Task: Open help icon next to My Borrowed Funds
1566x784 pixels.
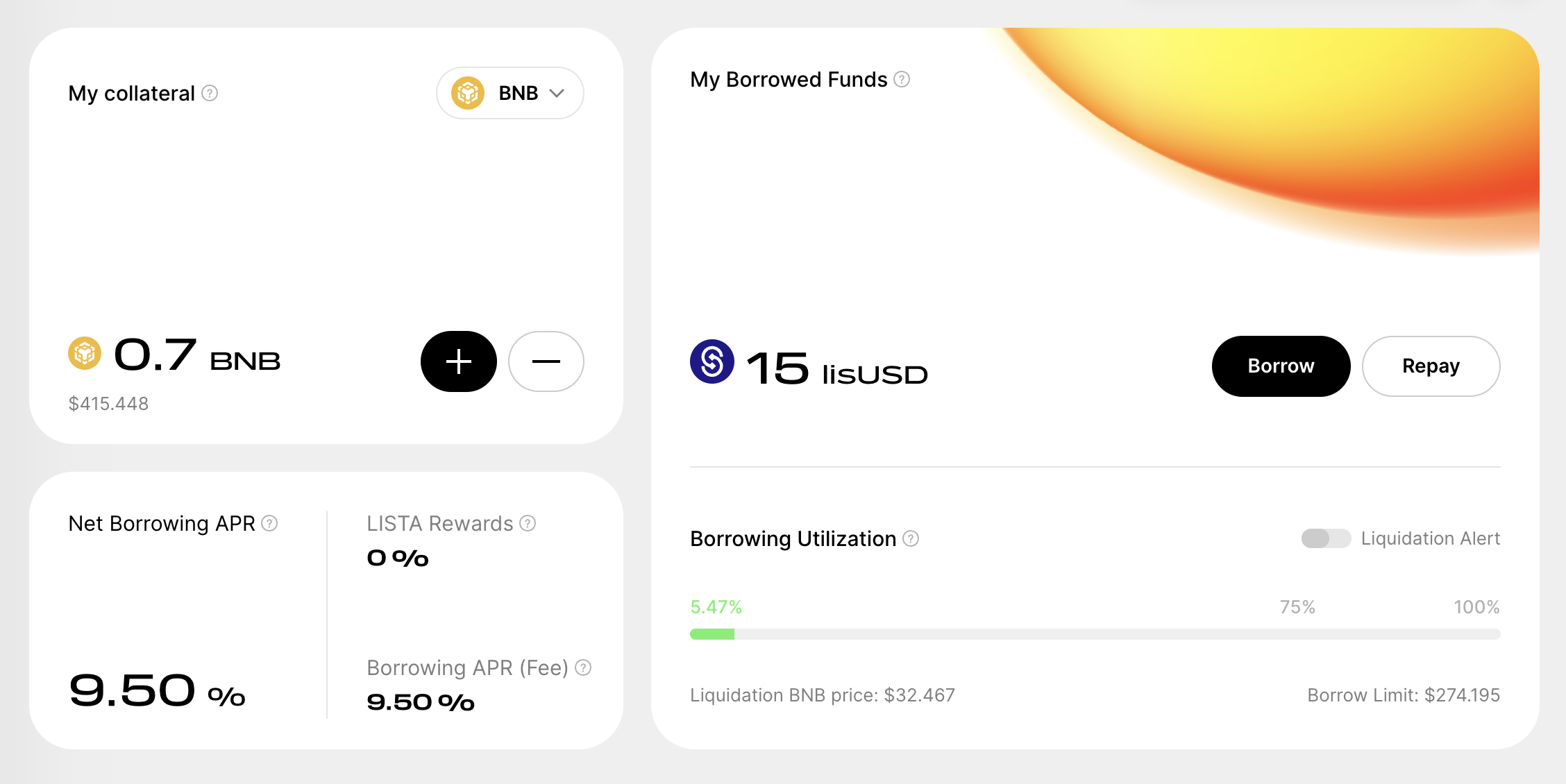Action: click(x=902, y=79)
